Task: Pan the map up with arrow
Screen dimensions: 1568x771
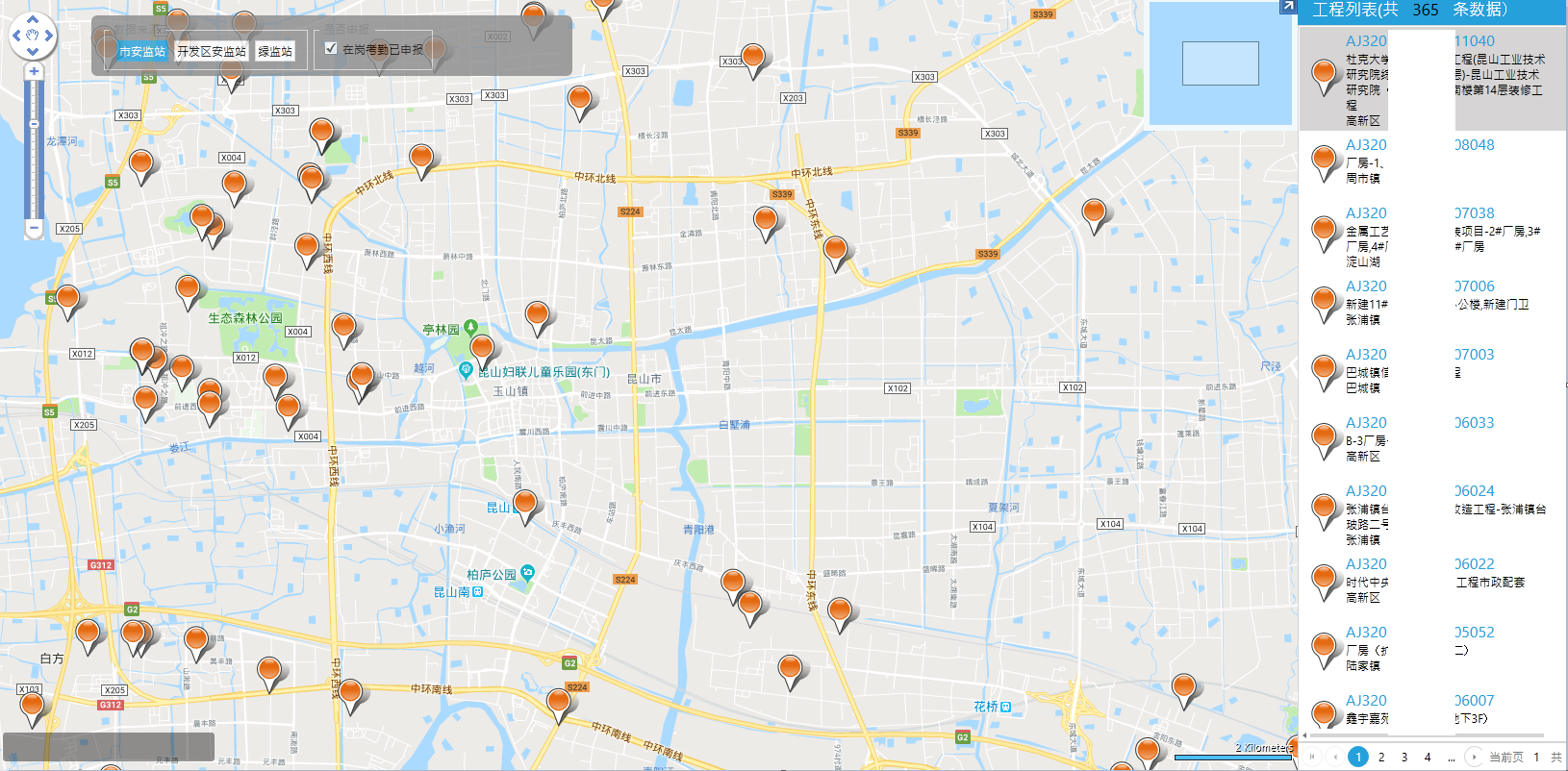Action: pos(33,19)
